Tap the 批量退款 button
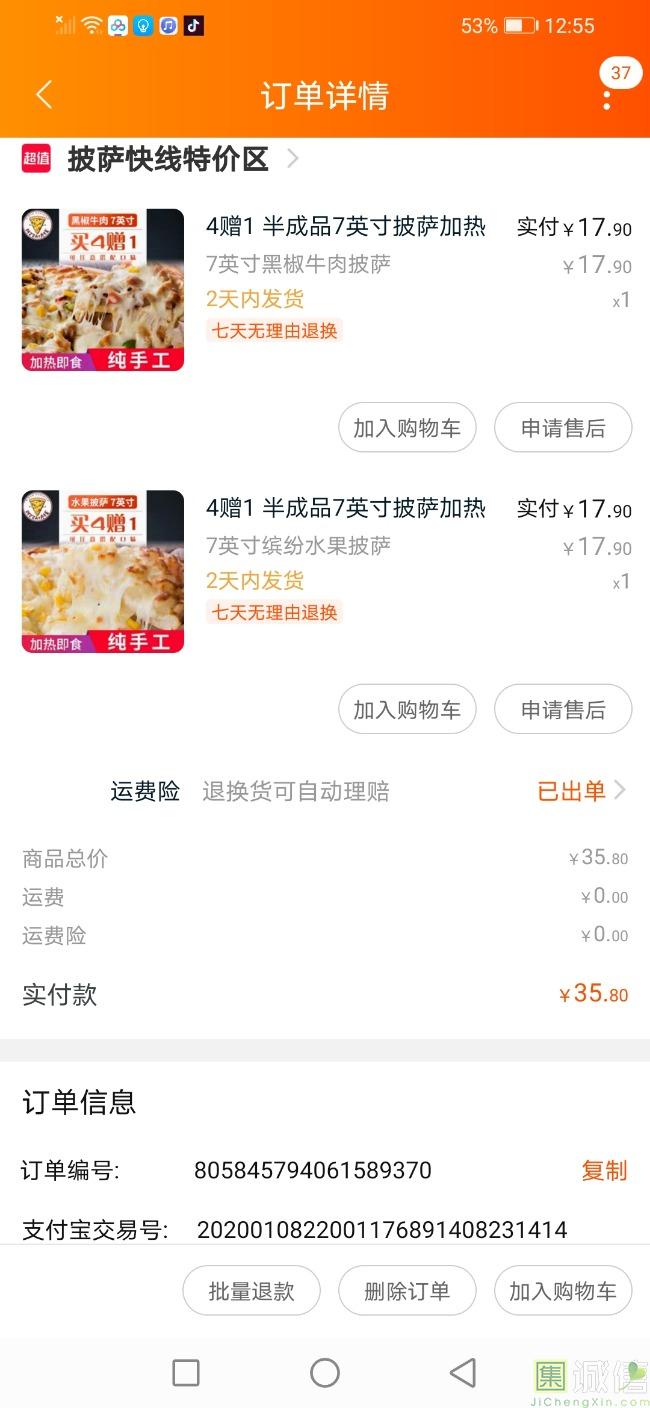 pyautogui.click(x=251, y=1291)
